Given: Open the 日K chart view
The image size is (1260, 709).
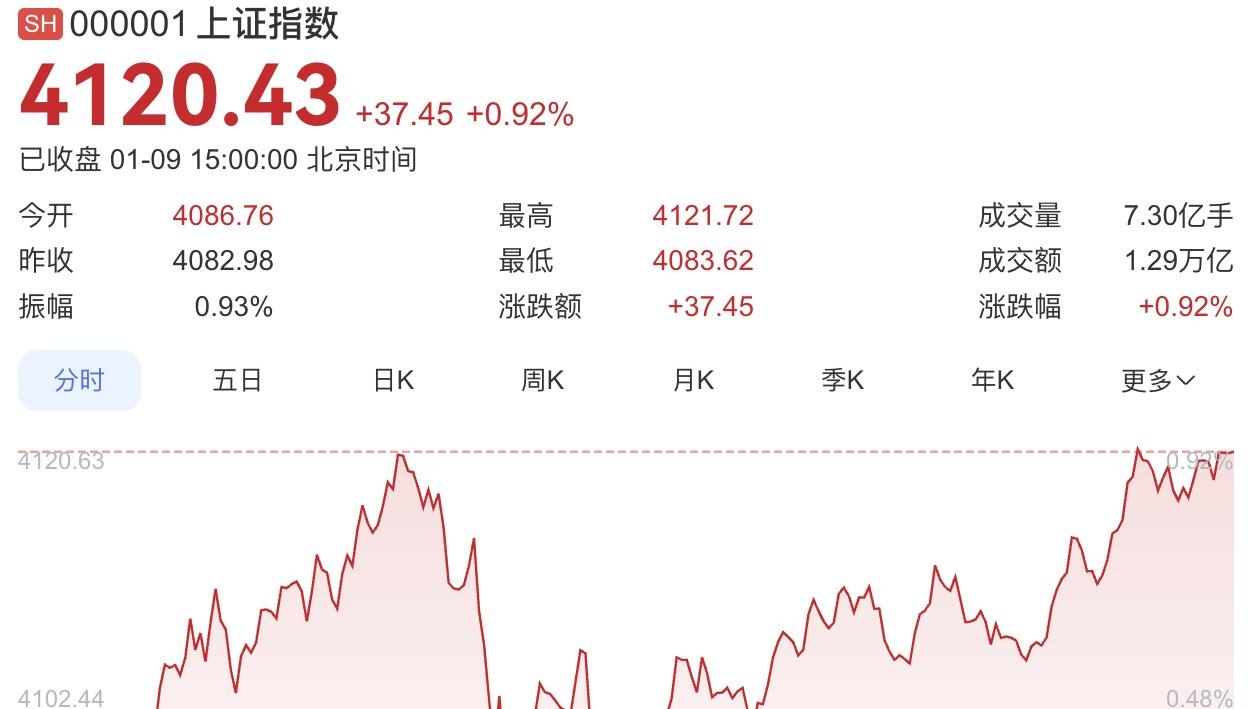Looking at the screenshot, I should (x=393, y=380).
